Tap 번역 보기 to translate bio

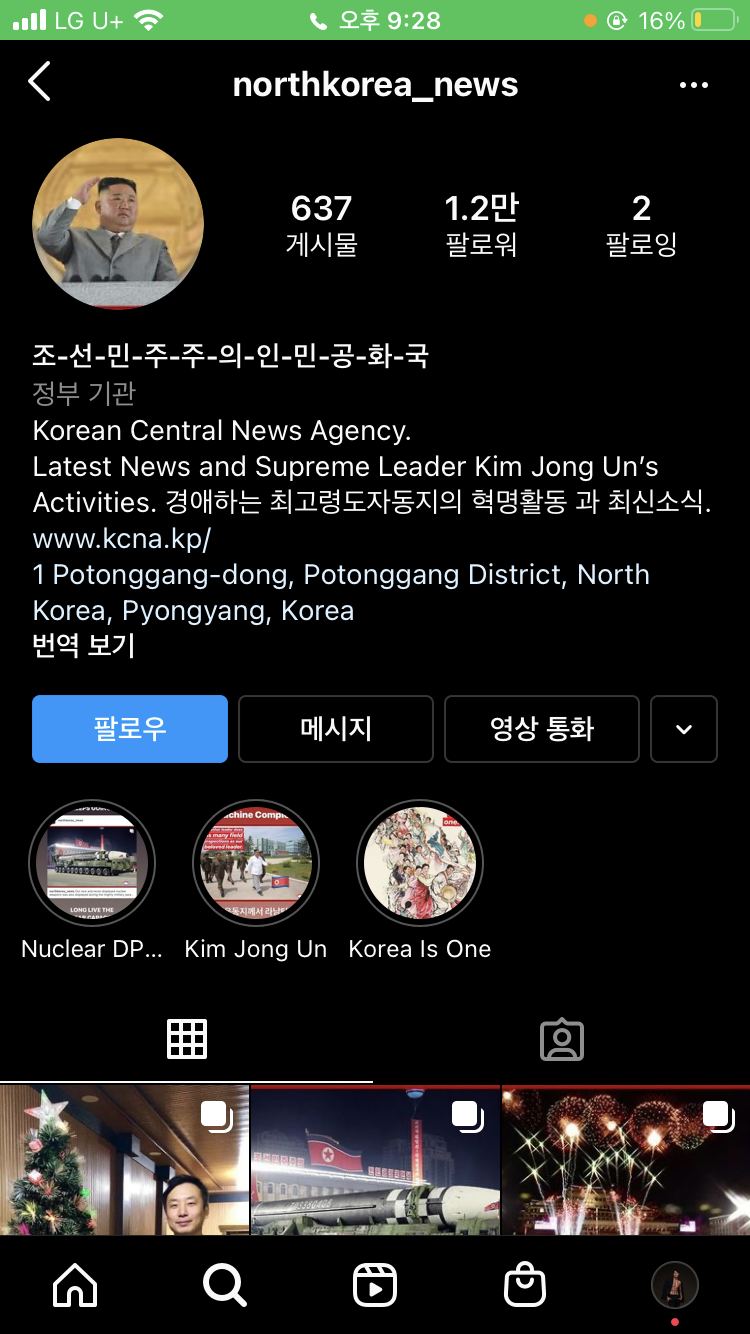click(x=84, y=645)
